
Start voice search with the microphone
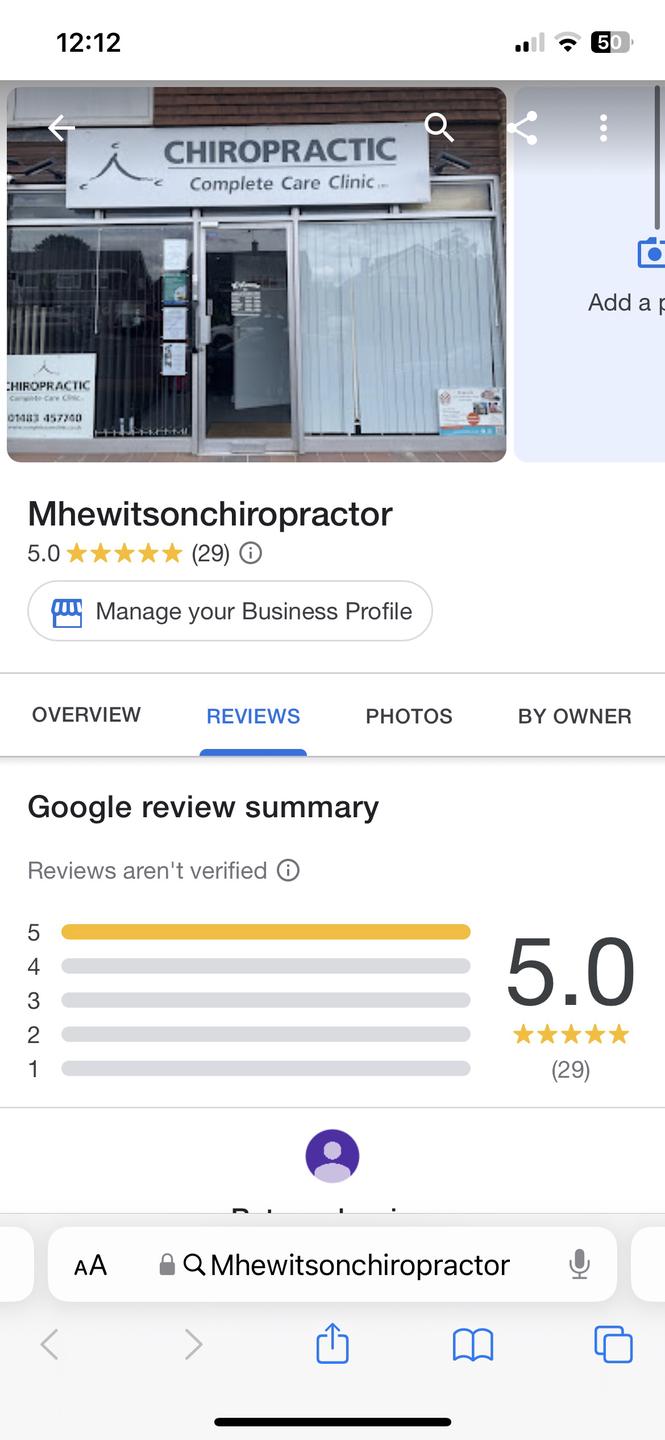point(579,1265)
